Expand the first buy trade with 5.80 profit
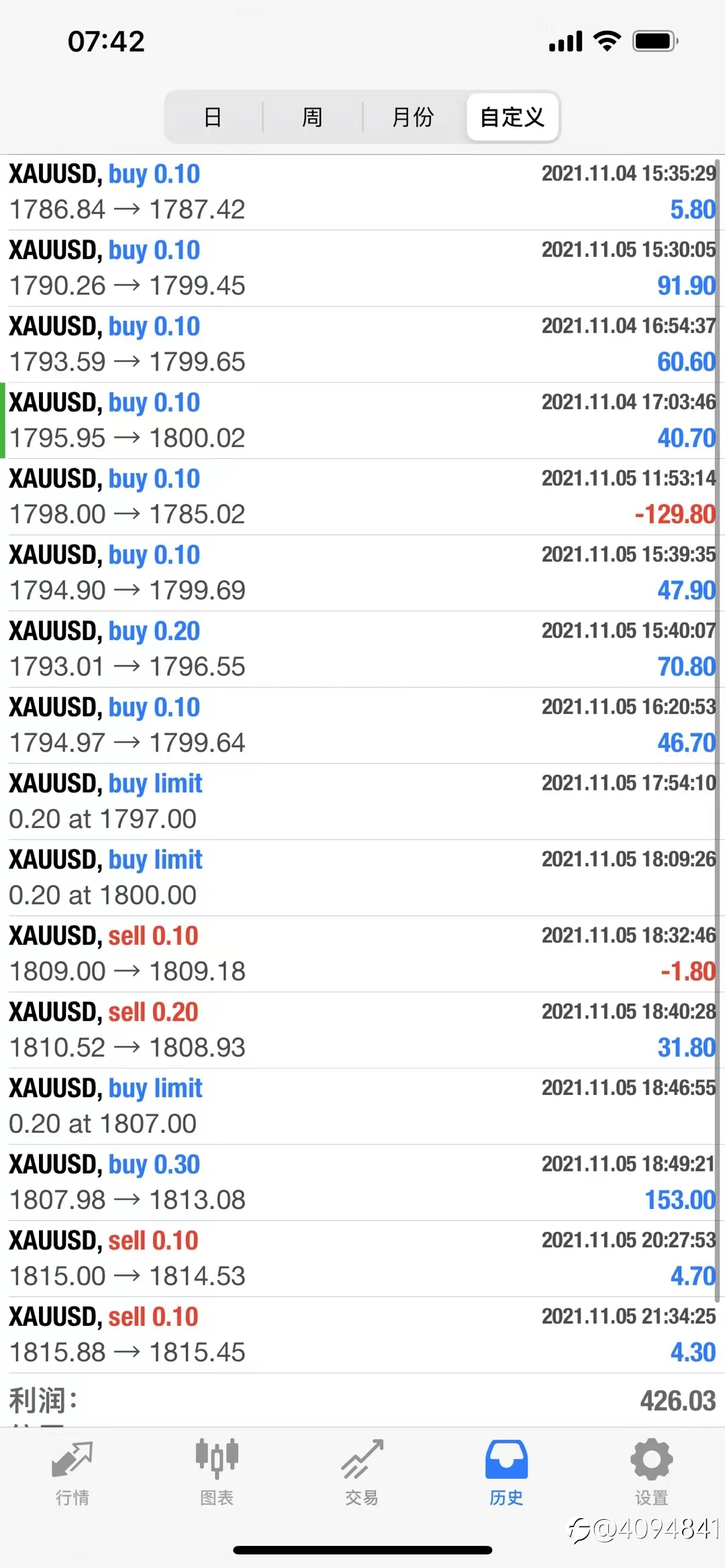 (362, 193)
